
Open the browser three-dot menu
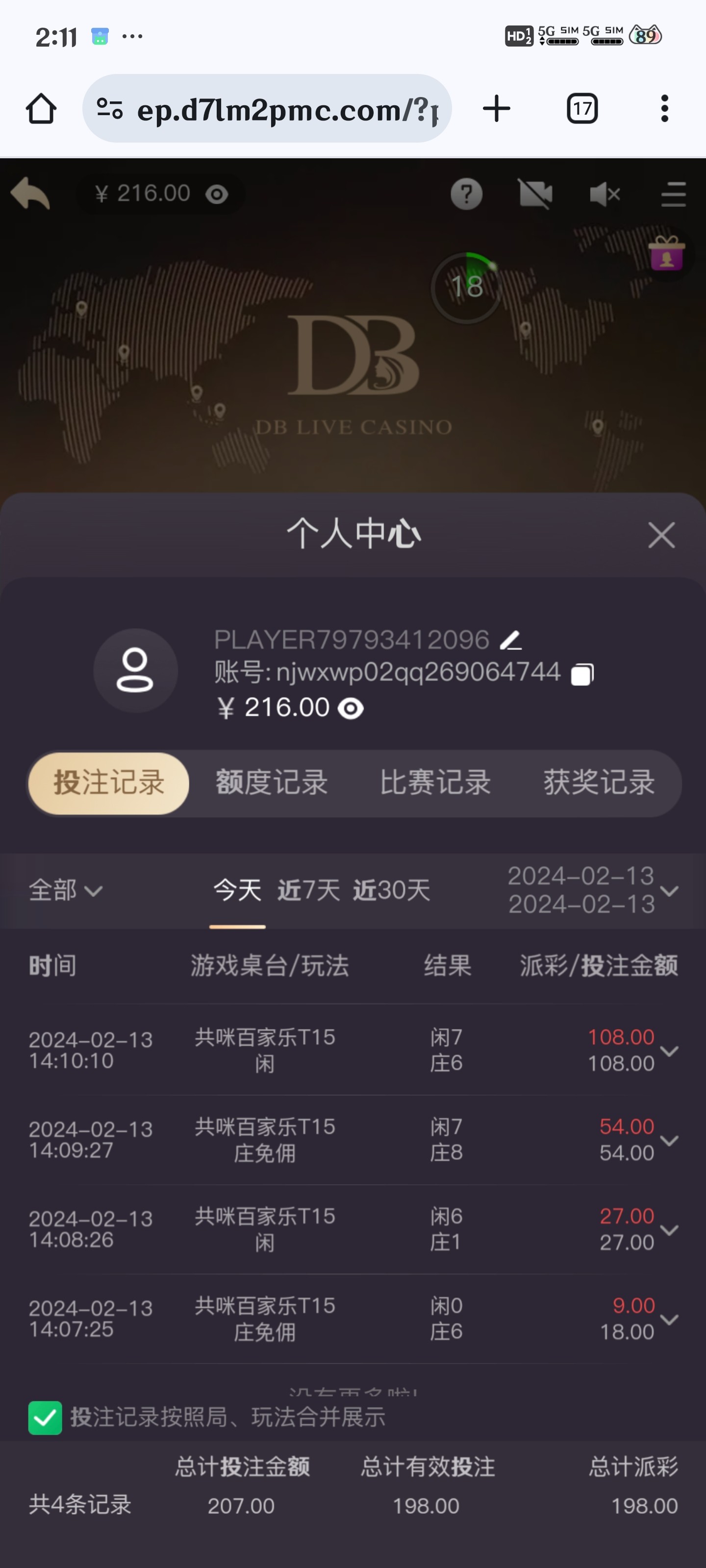click(x=665, y=109)
